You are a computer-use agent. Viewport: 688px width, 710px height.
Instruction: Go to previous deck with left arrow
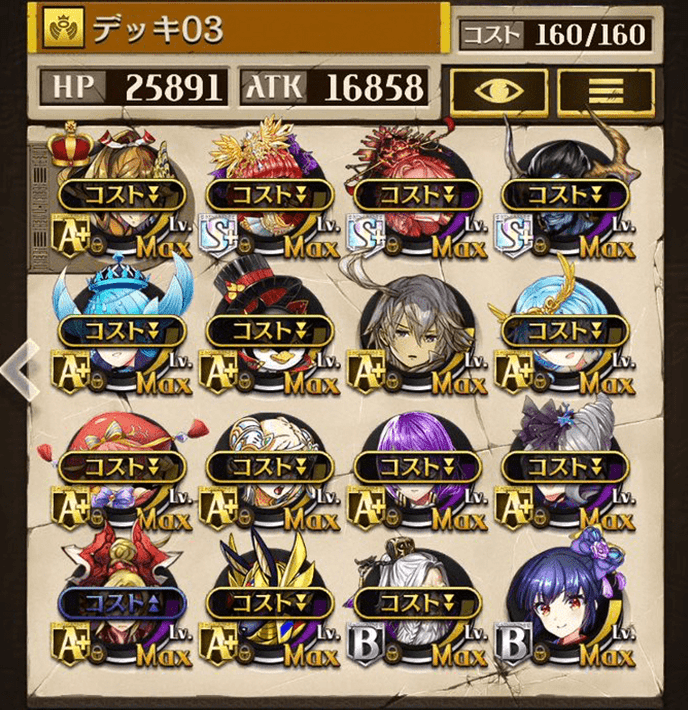pyautogui.click(x=18, y=367)
